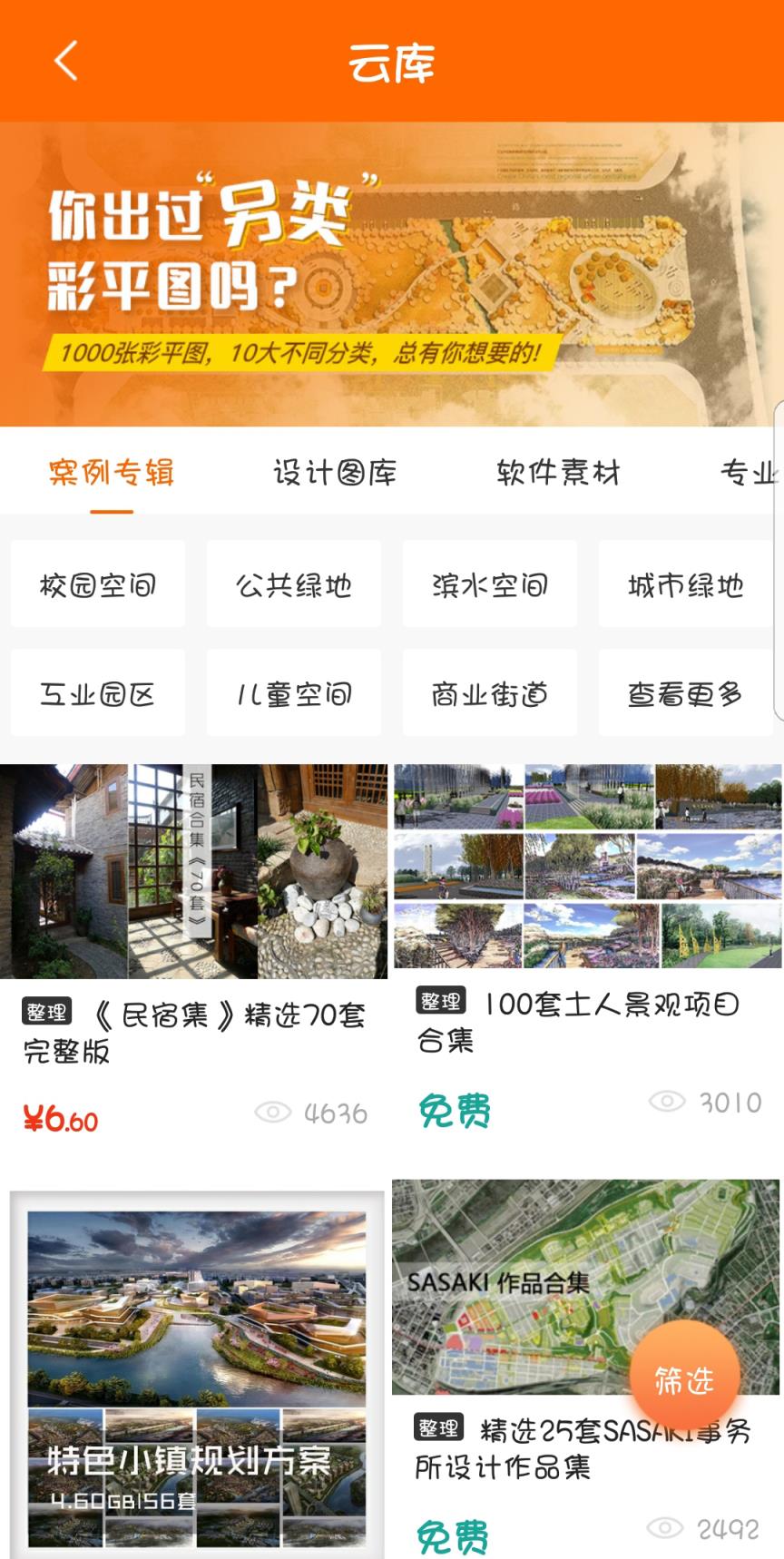Click the eye view-count icon next to 3010

tap(667, 1101)
